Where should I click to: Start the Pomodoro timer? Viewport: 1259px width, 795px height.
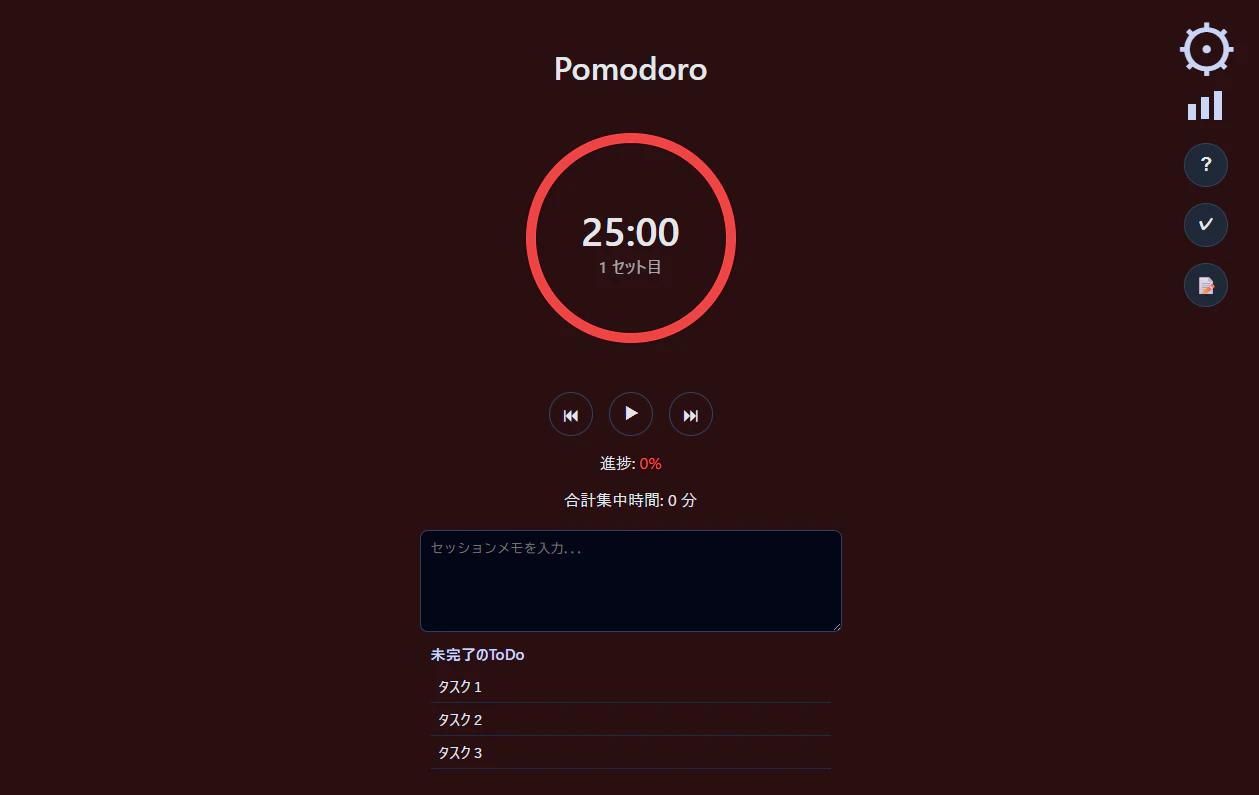coord(631,414)
